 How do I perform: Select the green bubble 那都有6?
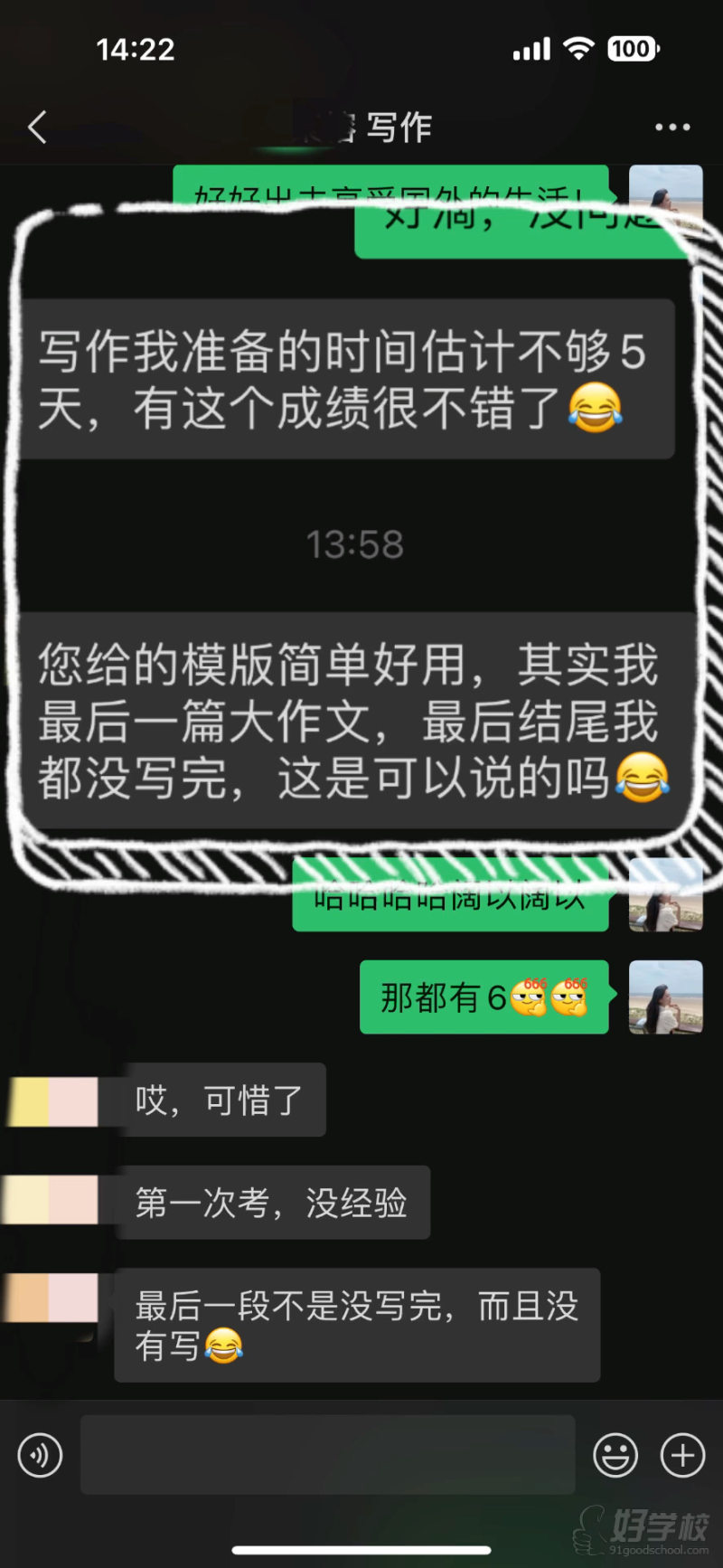(484, 999)
